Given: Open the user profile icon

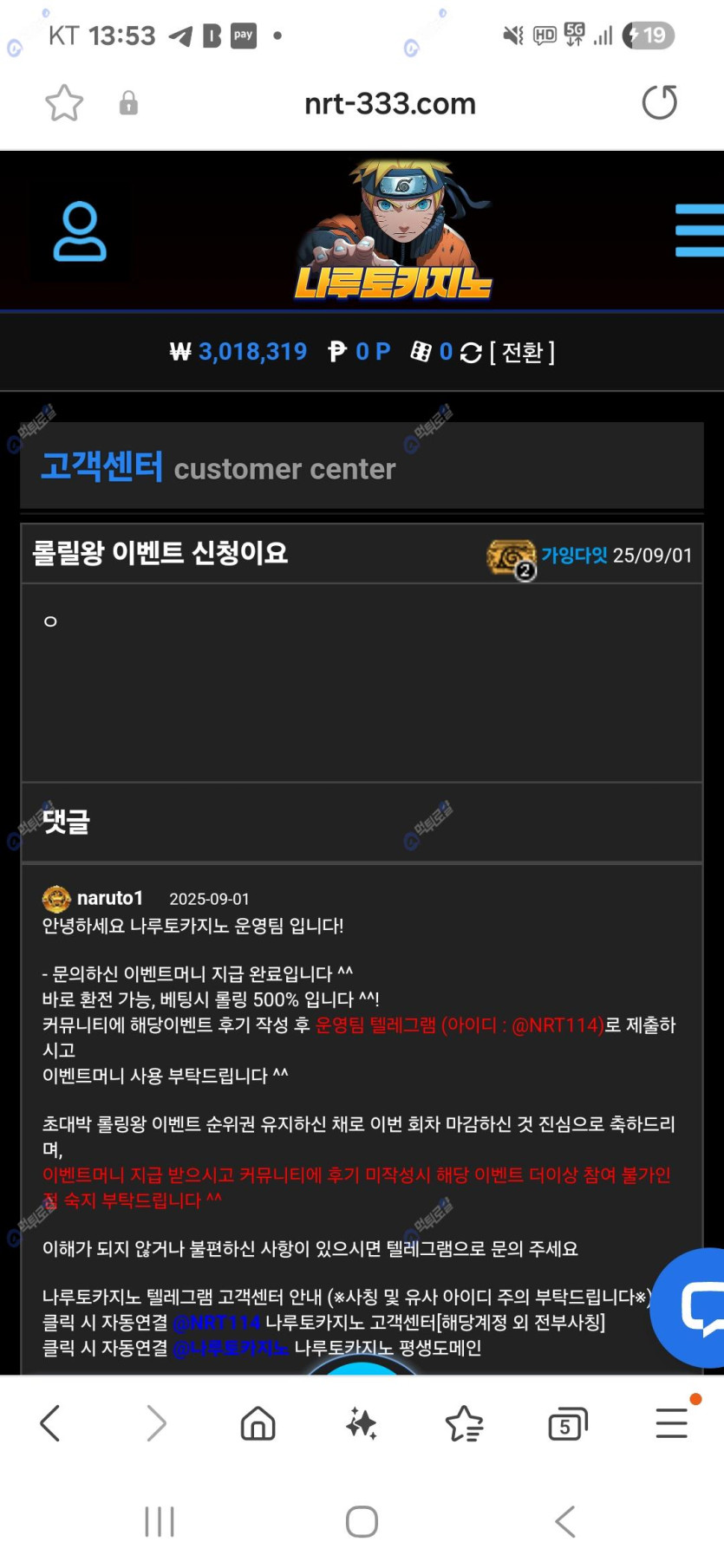Looking at the screenshot, I should [80, 231].
